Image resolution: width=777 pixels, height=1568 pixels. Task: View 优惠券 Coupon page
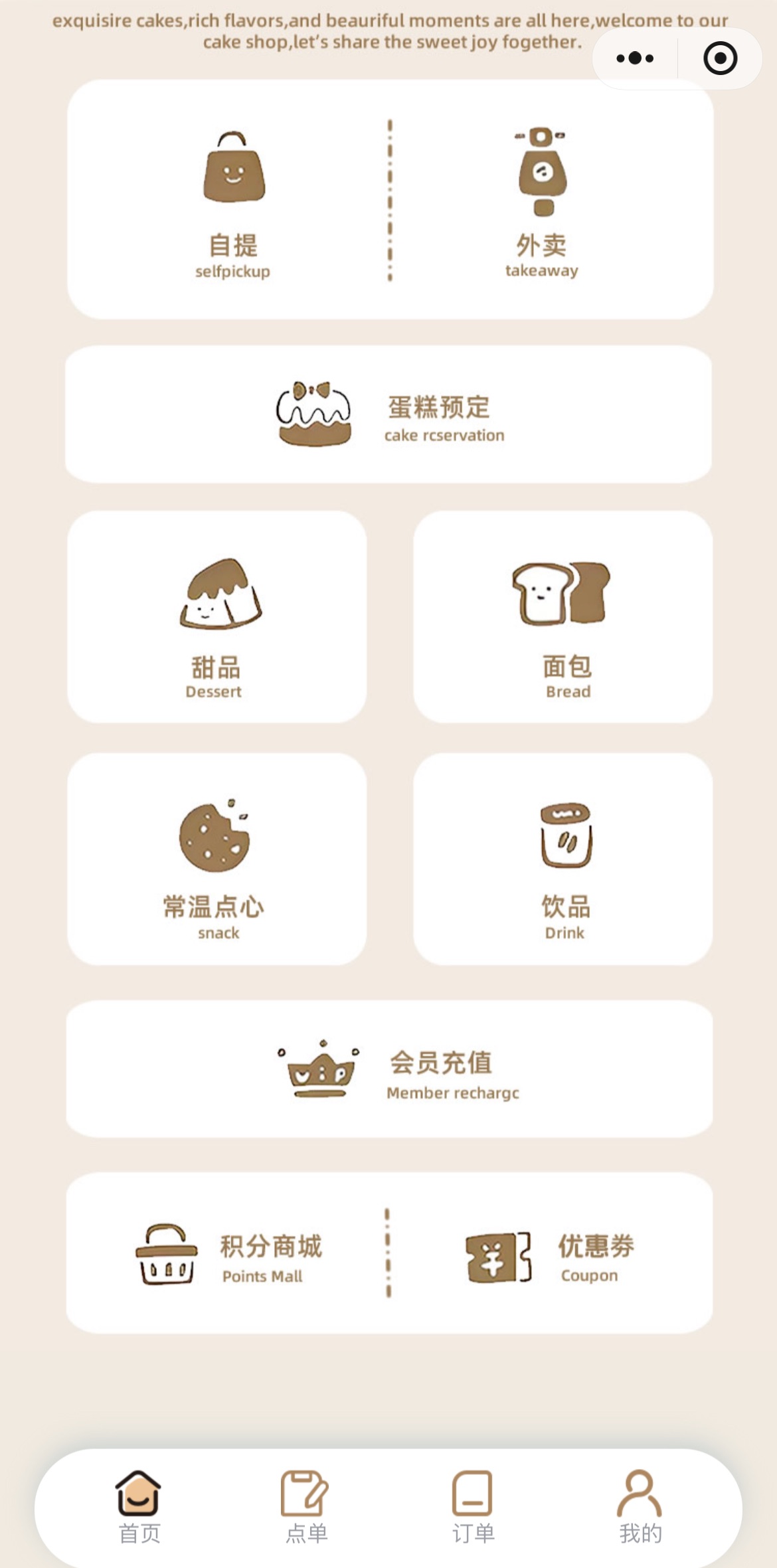[x=550, y=1254]
